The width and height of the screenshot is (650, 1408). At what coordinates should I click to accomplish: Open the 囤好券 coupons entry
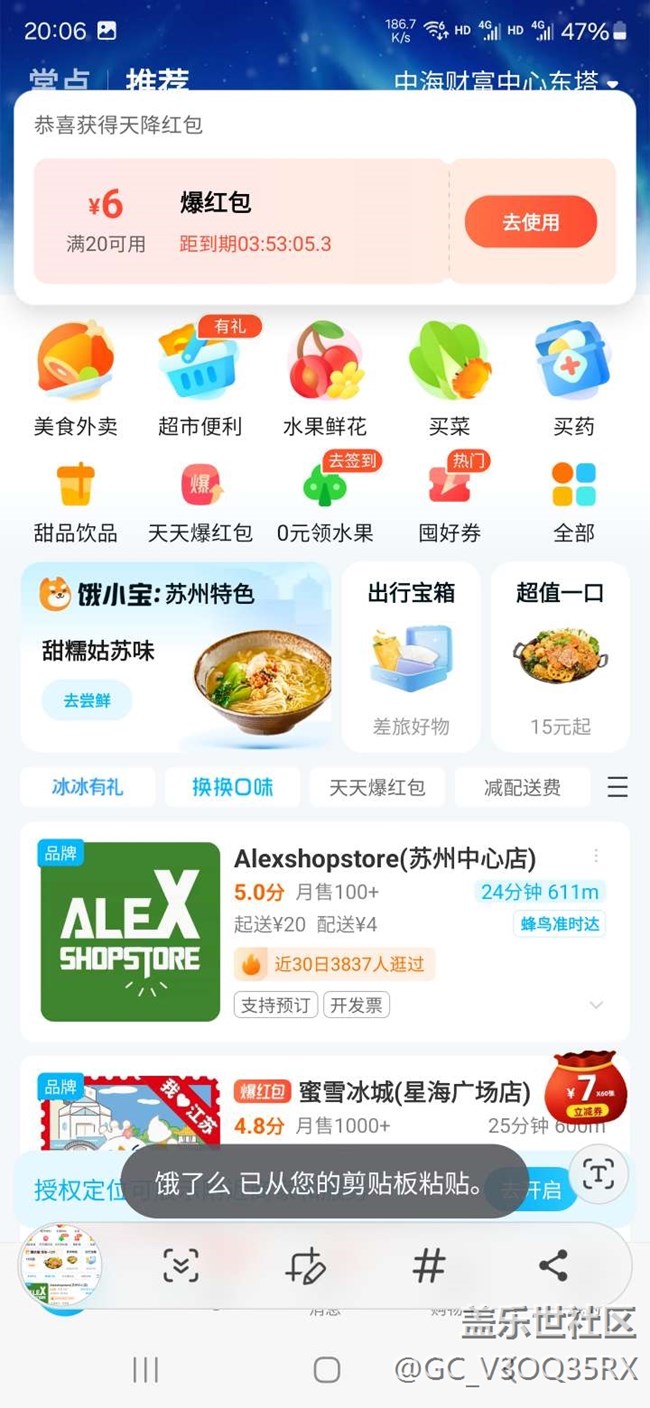449,502
